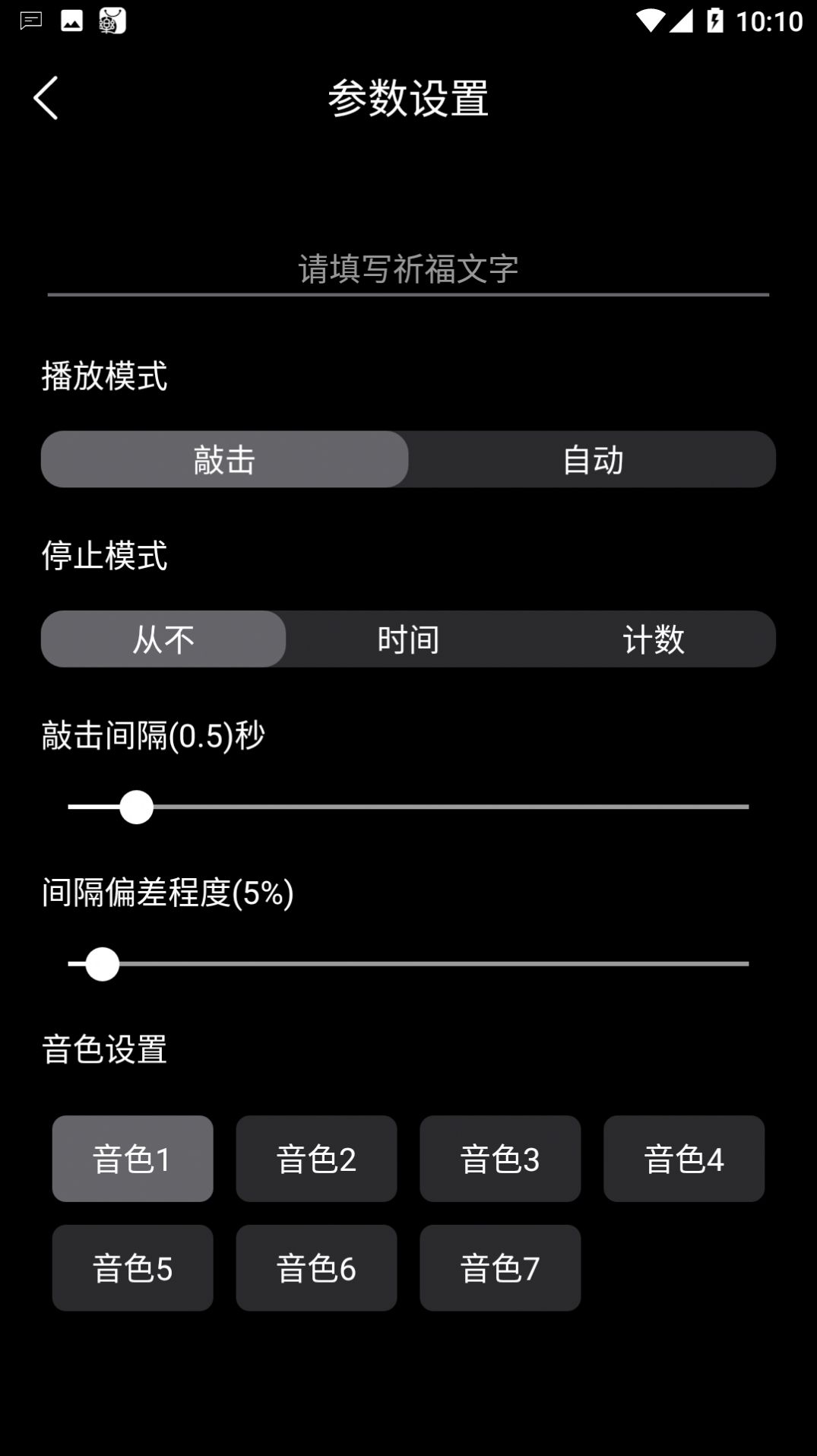817x1456 pixels.
Task: Select 敲击 play mode
Action: point(224,459)
